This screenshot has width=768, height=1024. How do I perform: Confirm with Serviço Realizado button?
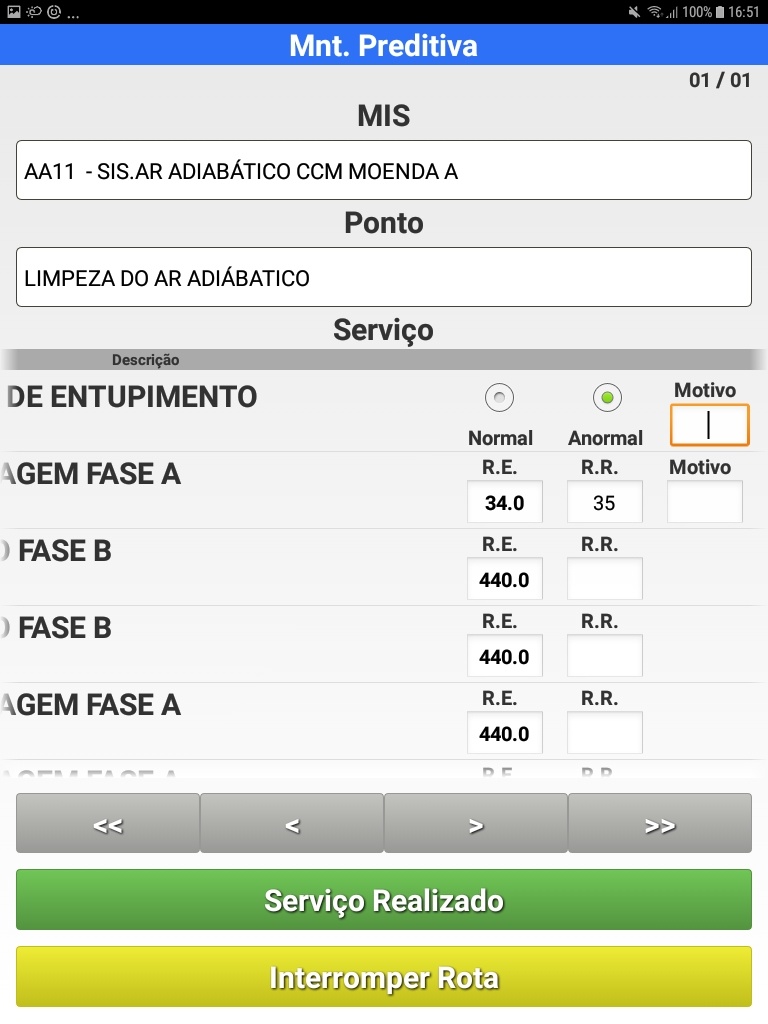click(x=384, y=900)
